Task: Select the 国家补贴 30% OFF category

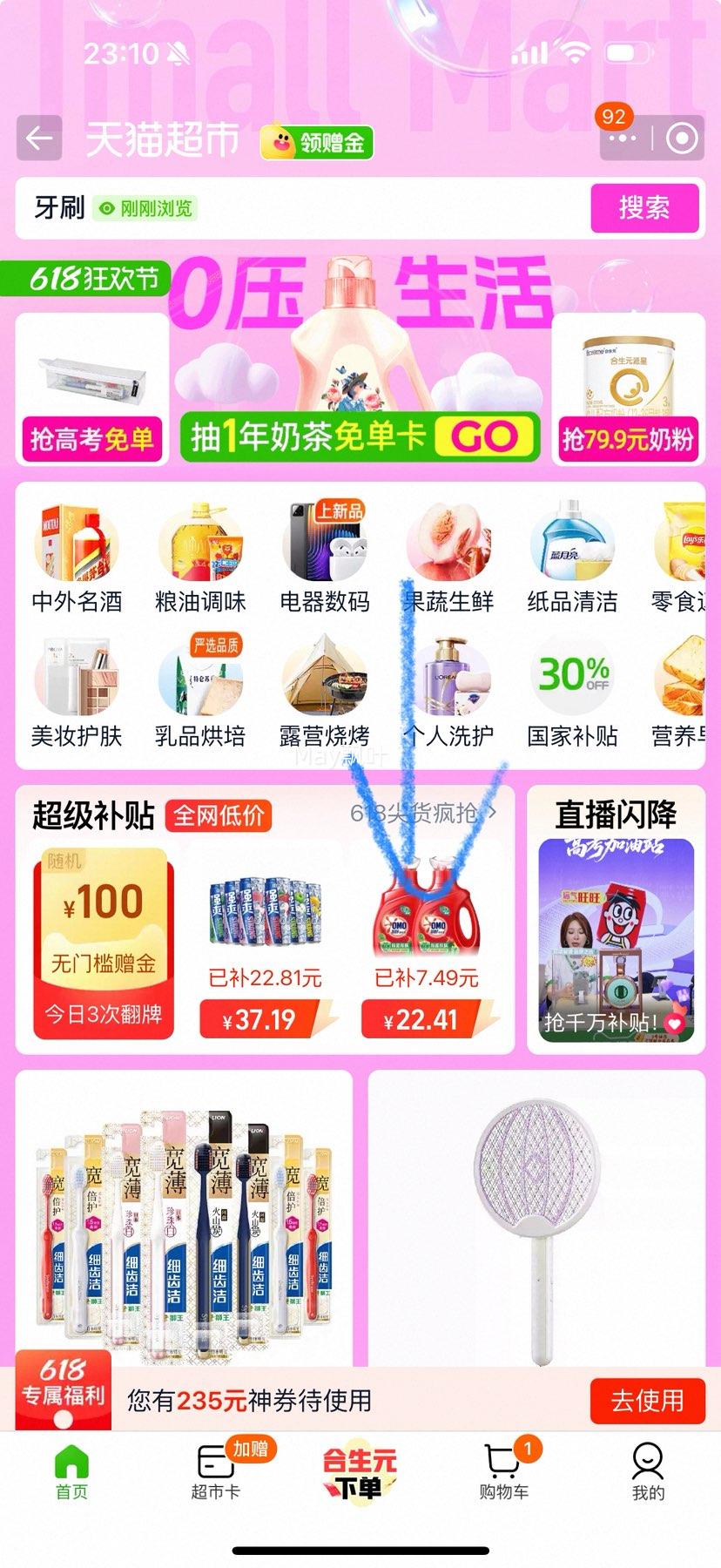Action: (x=572, y=693)
